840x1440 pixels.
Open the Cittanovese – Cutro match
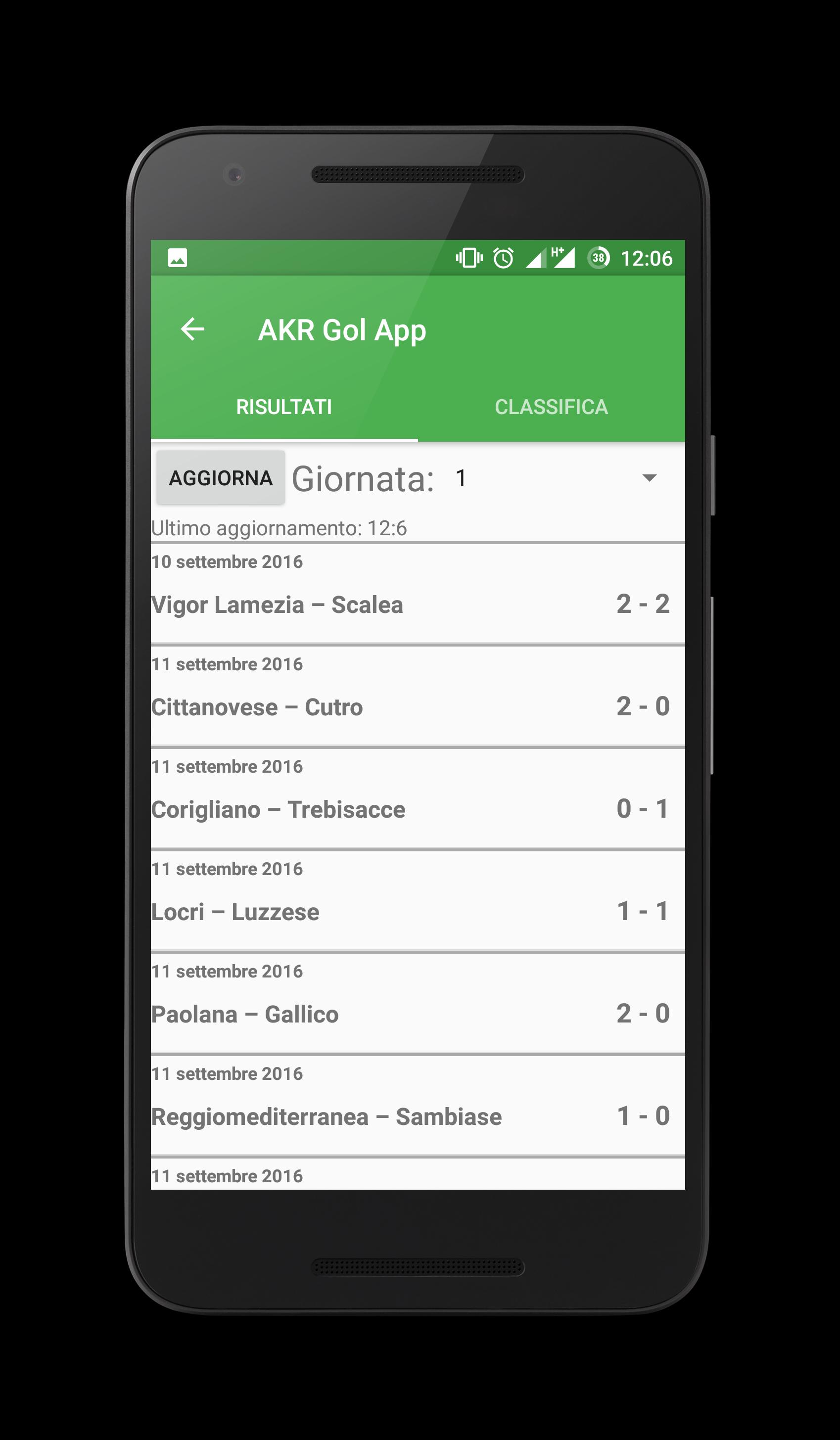417,697
